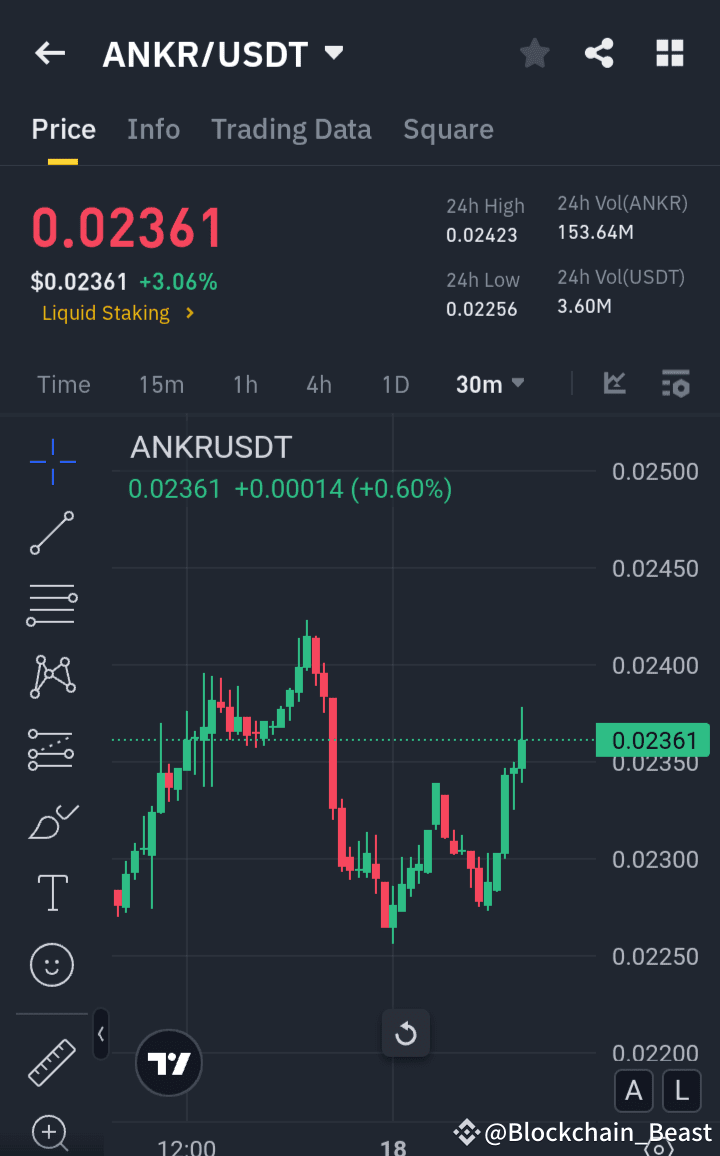This screenshot has height=1156, width=720.
Task: Select the brush drawing tool
Action: [51, 821]
